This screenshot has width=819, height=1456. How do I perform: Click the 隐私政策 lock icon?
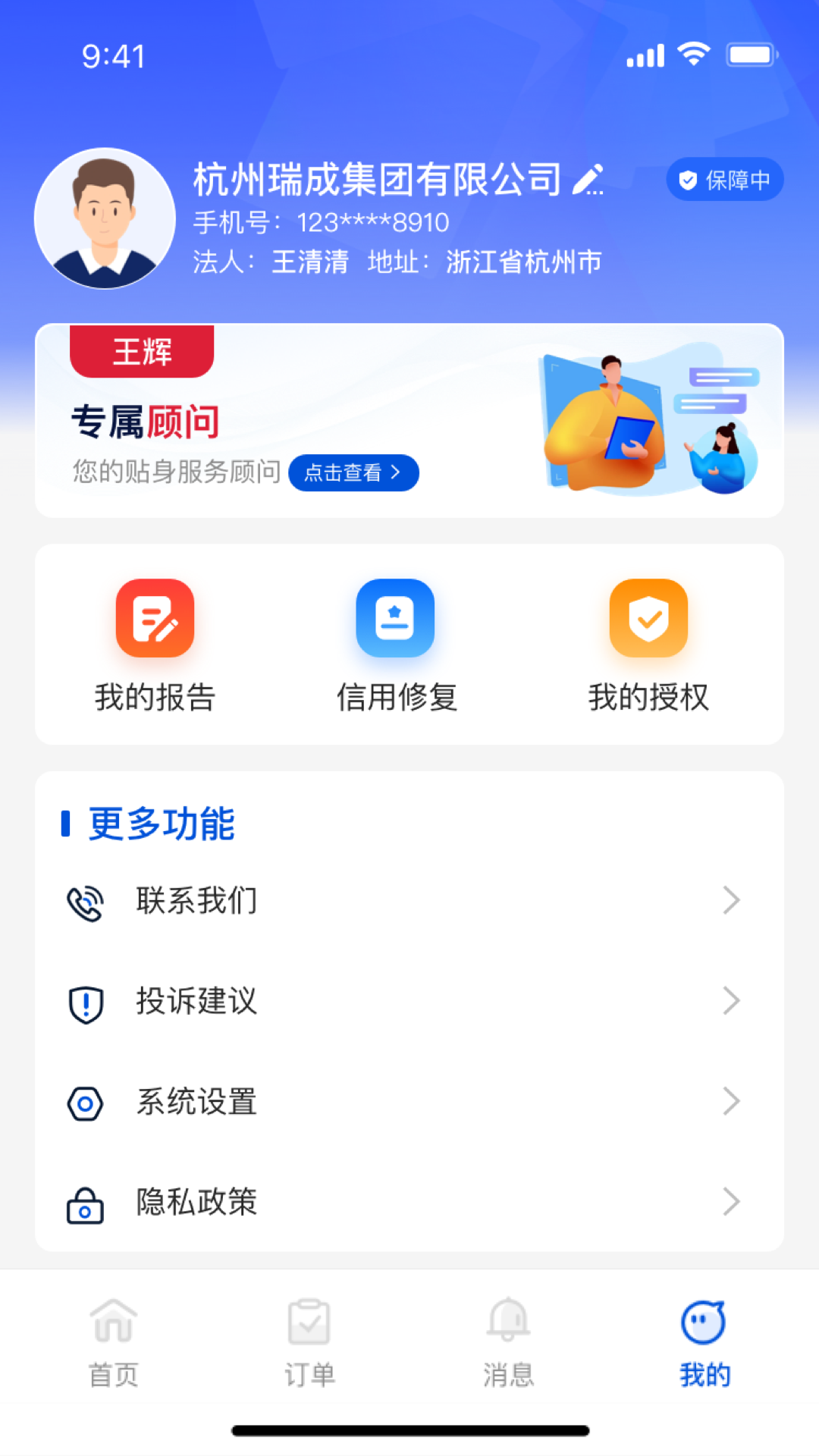pos(85,1202)
